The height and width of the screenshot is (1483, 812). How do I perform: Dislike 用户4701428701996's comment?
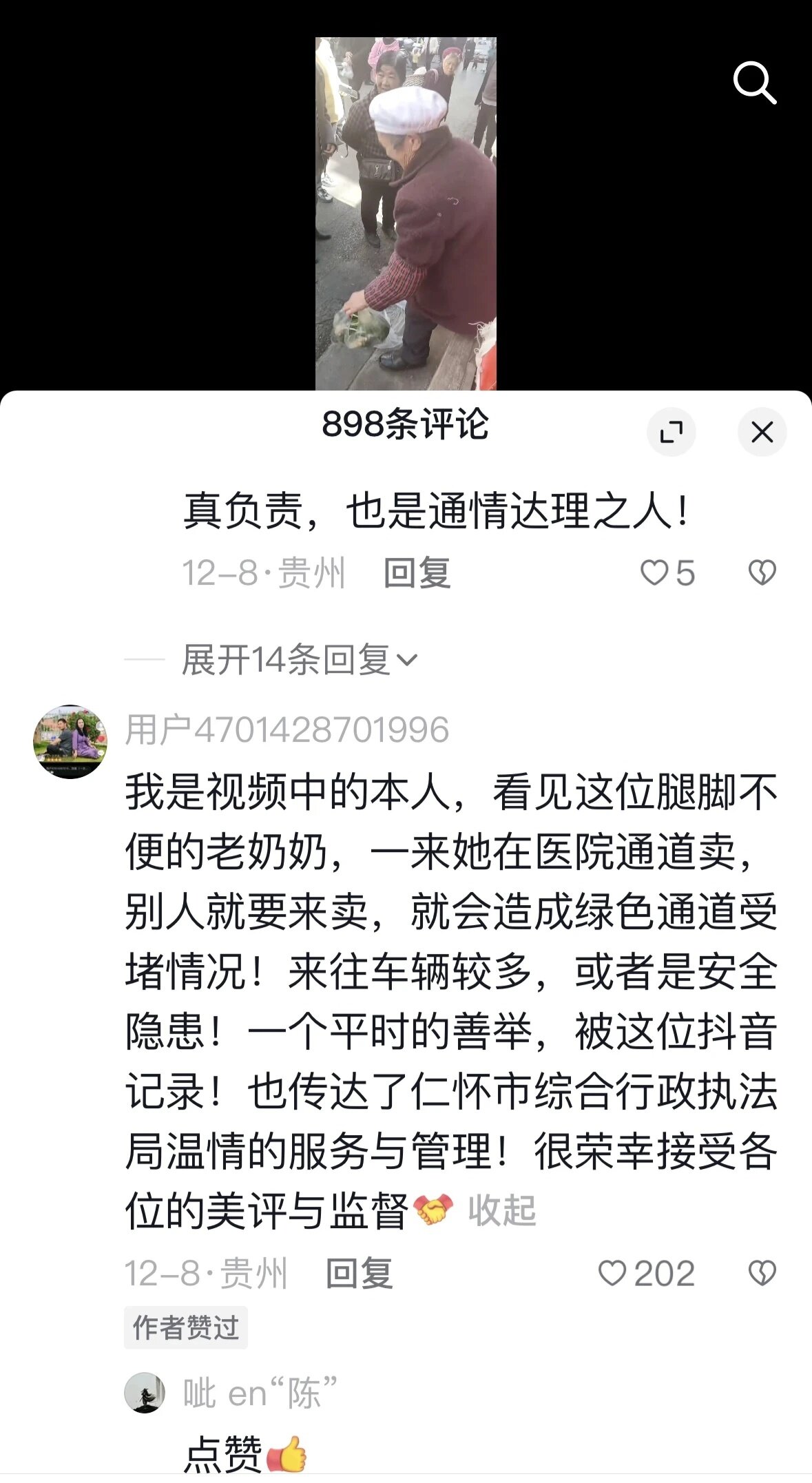click(762, 1273)
